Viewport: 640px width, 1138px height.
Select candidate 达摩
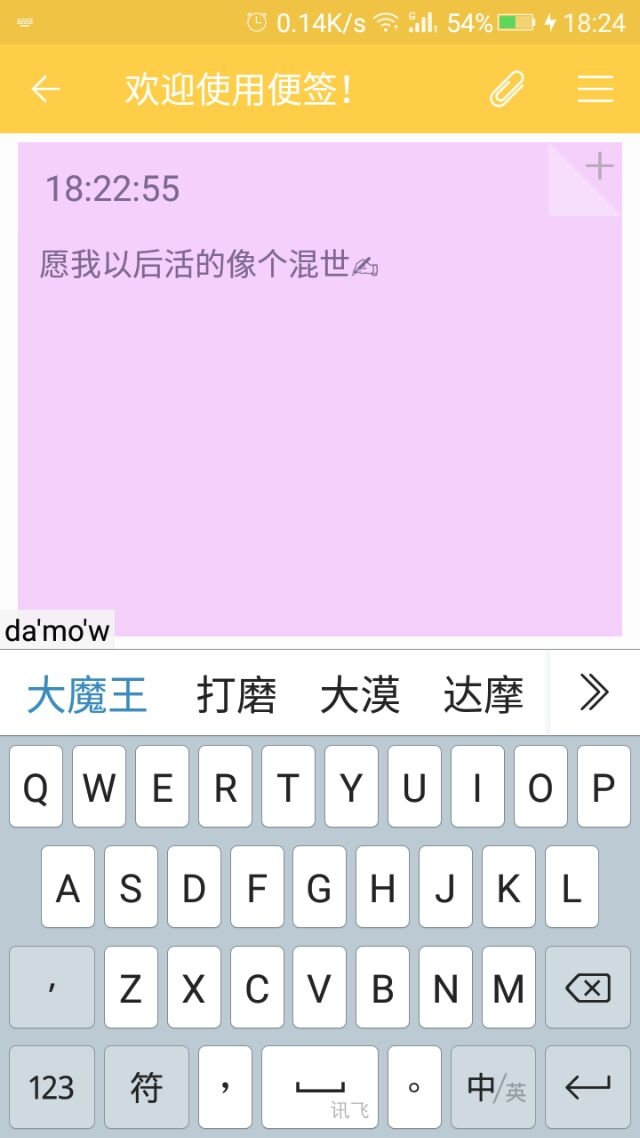[483, 695]
